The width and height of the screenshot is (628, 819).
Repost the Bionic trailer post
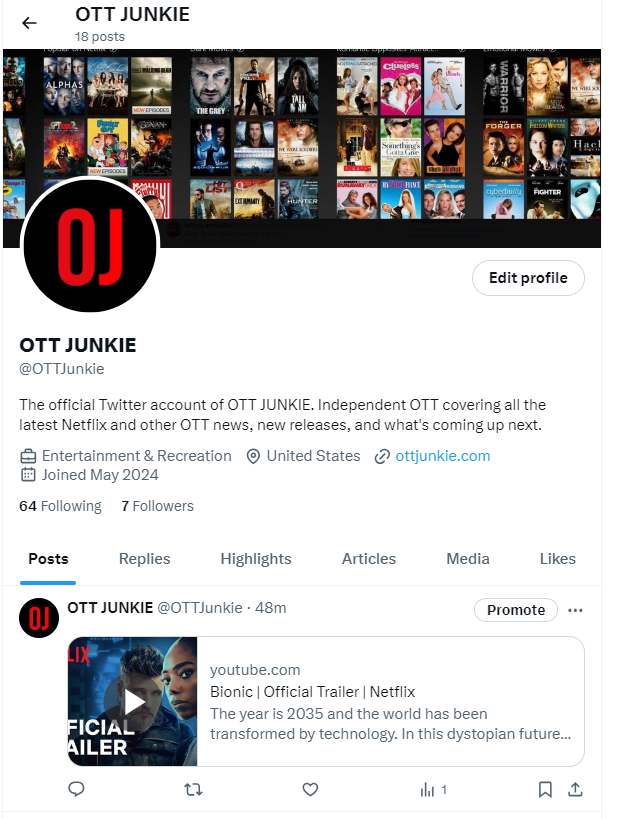click(x=194, y=790)
